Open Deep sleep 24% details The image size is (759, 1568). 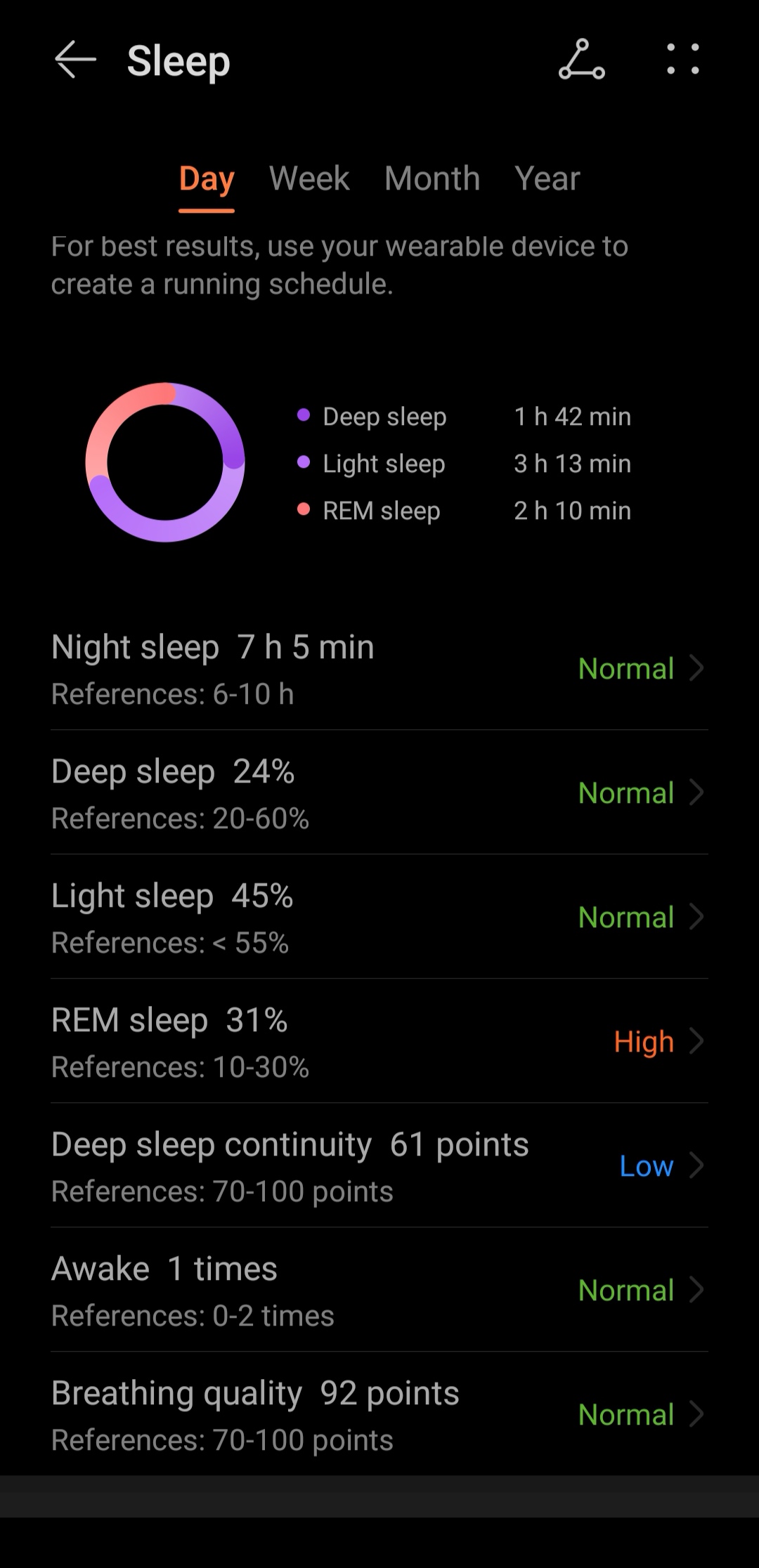coord(379,792)
